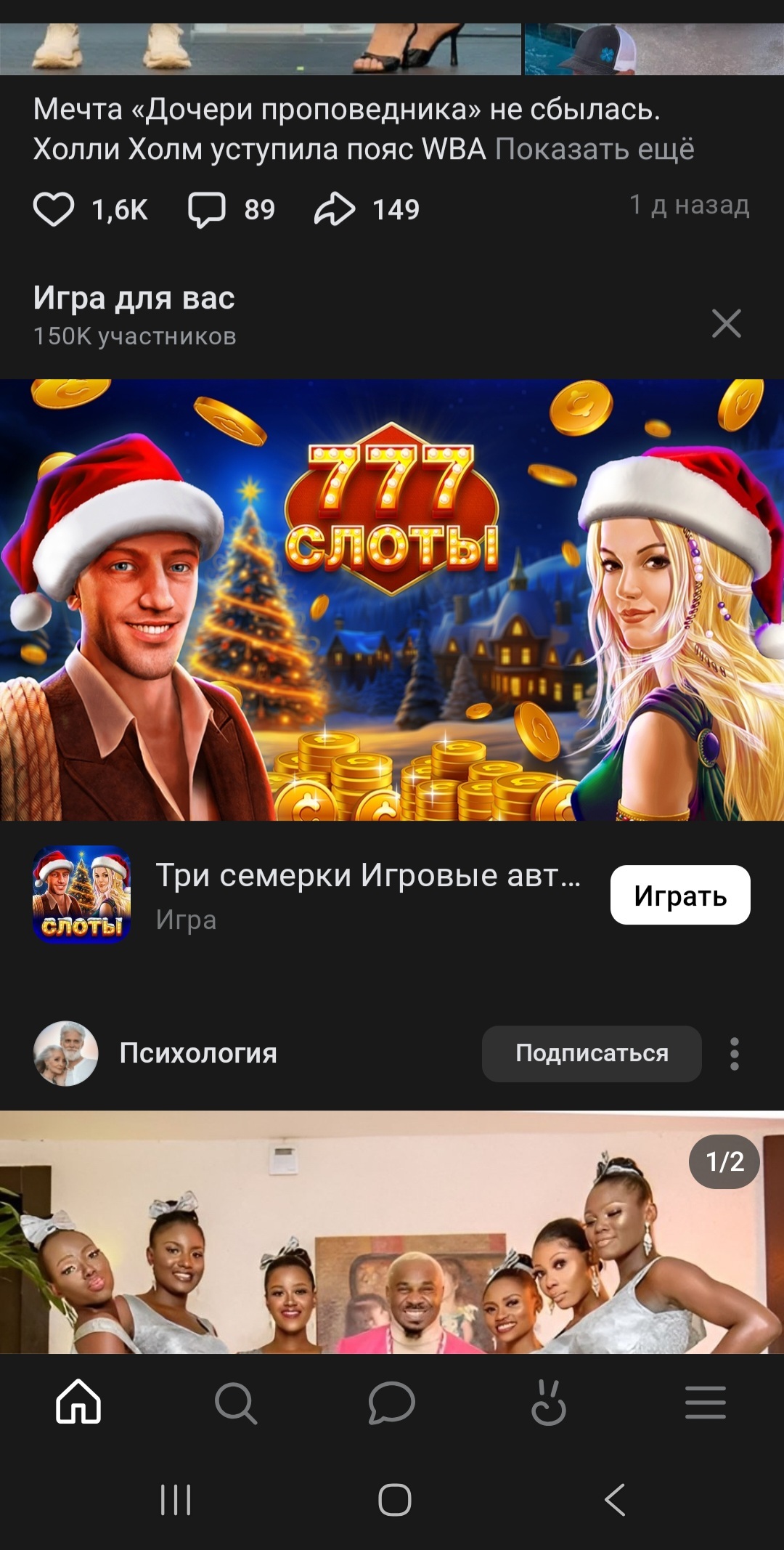784x1550 pixels.
Task: Open the 777 Слоты game banner
Action: pyautogui.click(x=392, y=599)
